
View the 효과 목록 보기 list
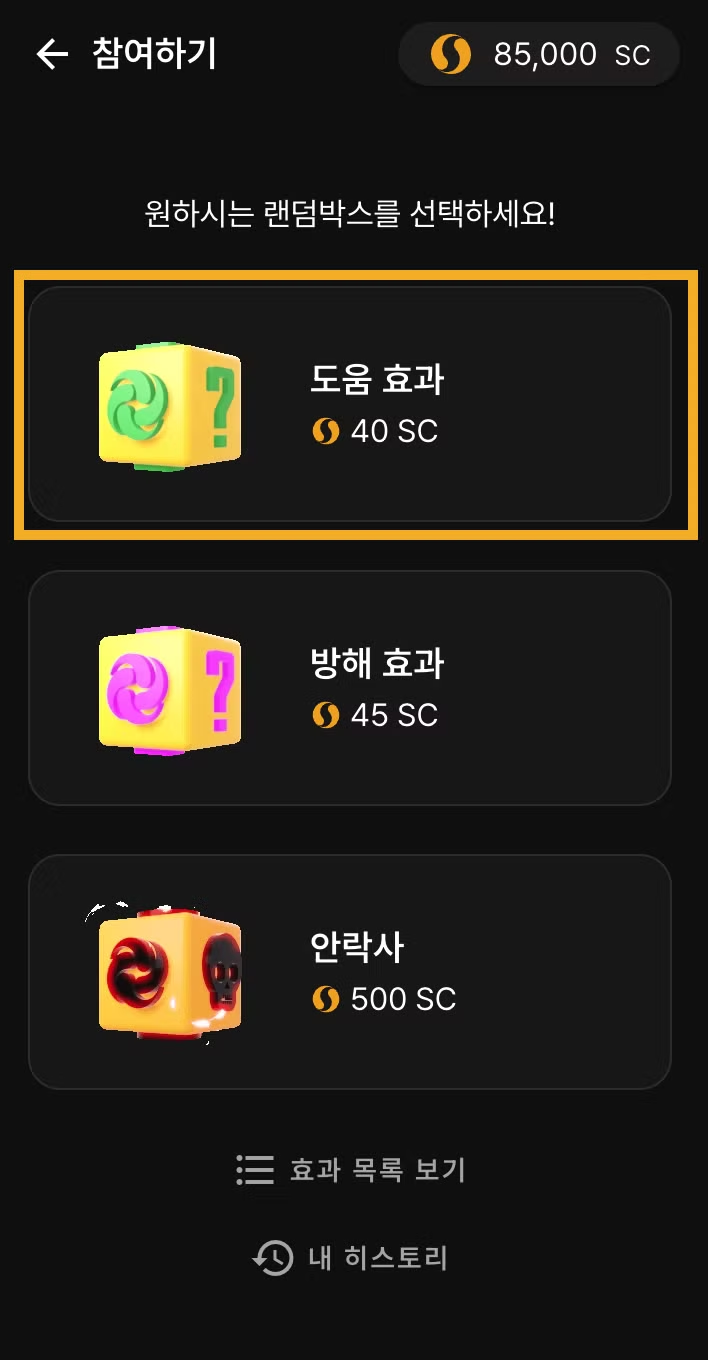point(352,1169)
